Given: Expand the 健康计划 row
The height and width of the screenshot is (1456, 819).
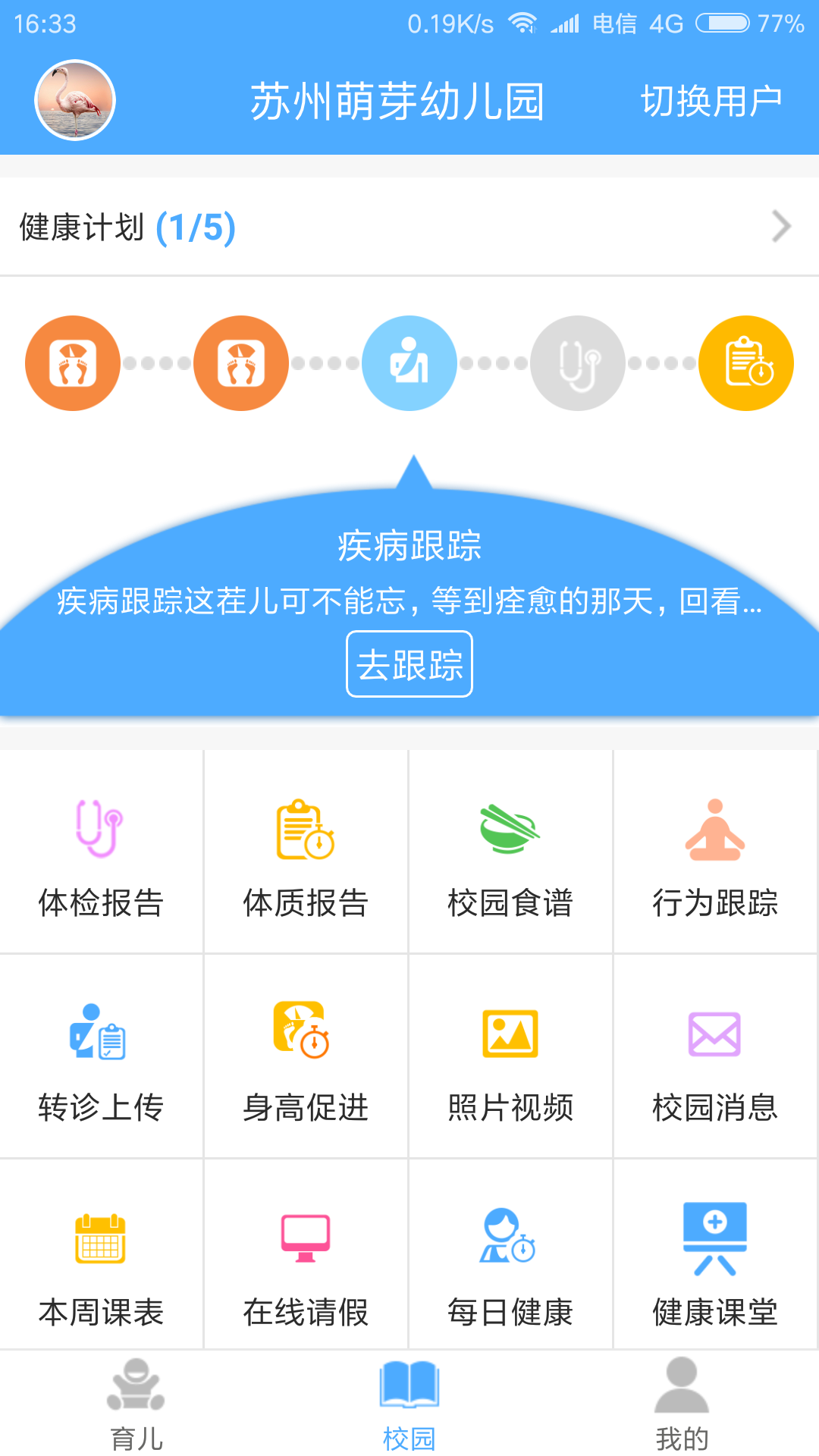Looking at the screenshot, I should click(409, 227).
